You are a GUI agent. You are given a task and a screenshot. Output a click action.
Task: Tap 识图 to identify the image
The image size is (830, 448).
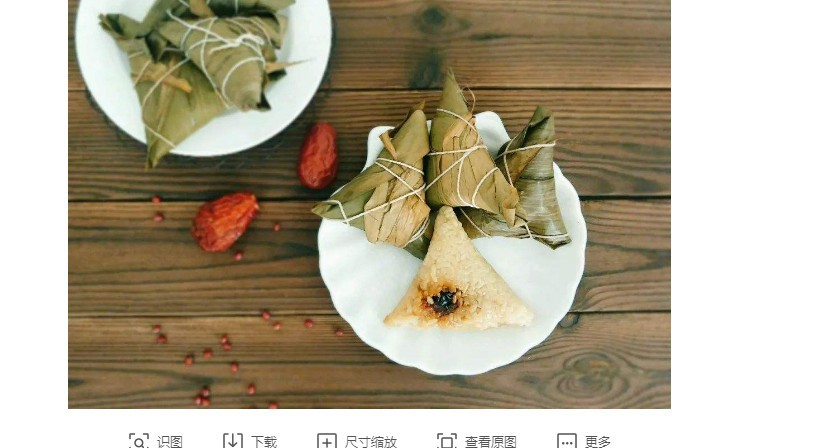click(x=156, y=441)
